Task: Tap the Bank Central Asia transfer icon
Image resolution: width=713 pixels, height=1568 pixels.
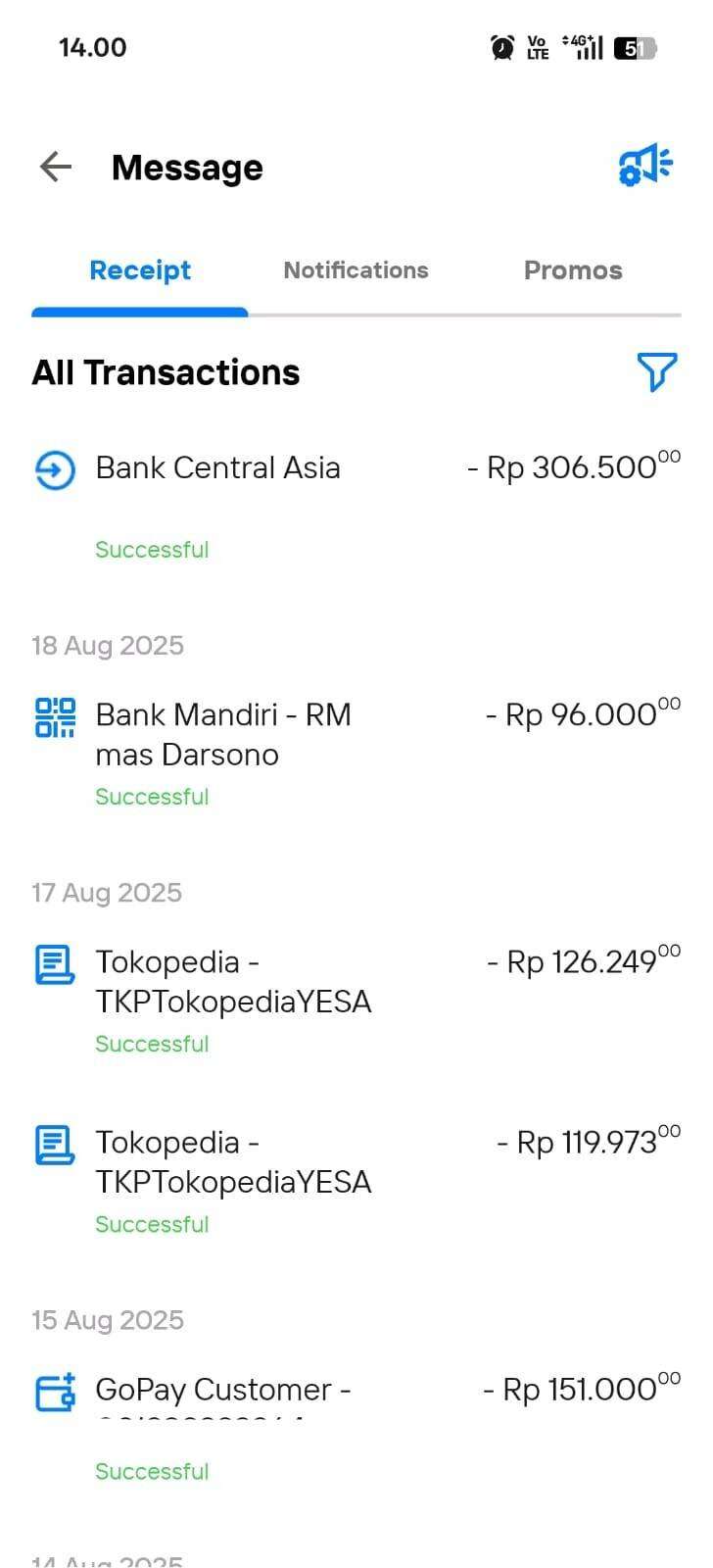Action: [54, 469]
